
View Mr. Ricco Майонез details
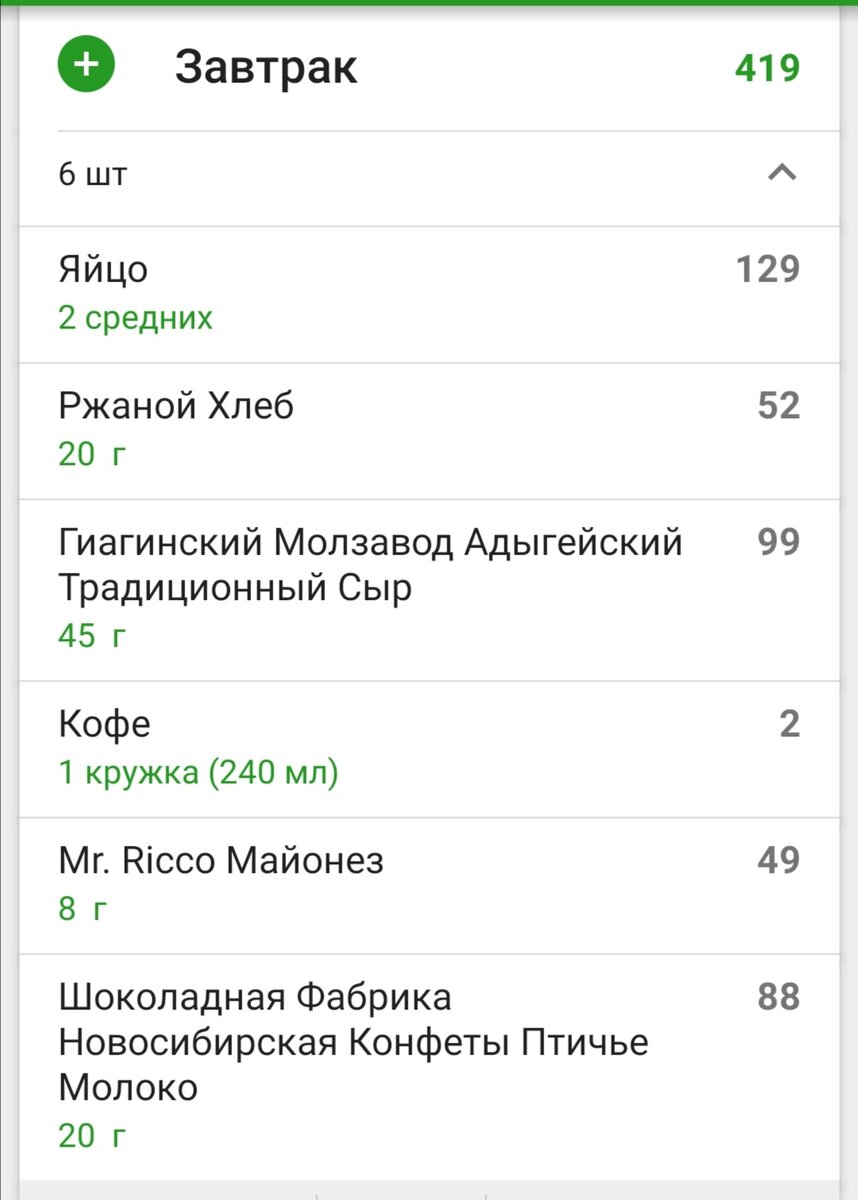pos(428,885)
